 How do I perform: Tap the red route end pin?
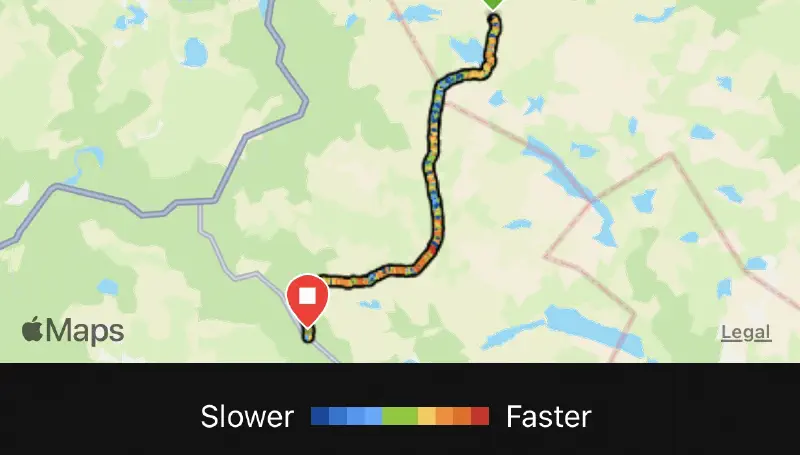pos(308,299)
